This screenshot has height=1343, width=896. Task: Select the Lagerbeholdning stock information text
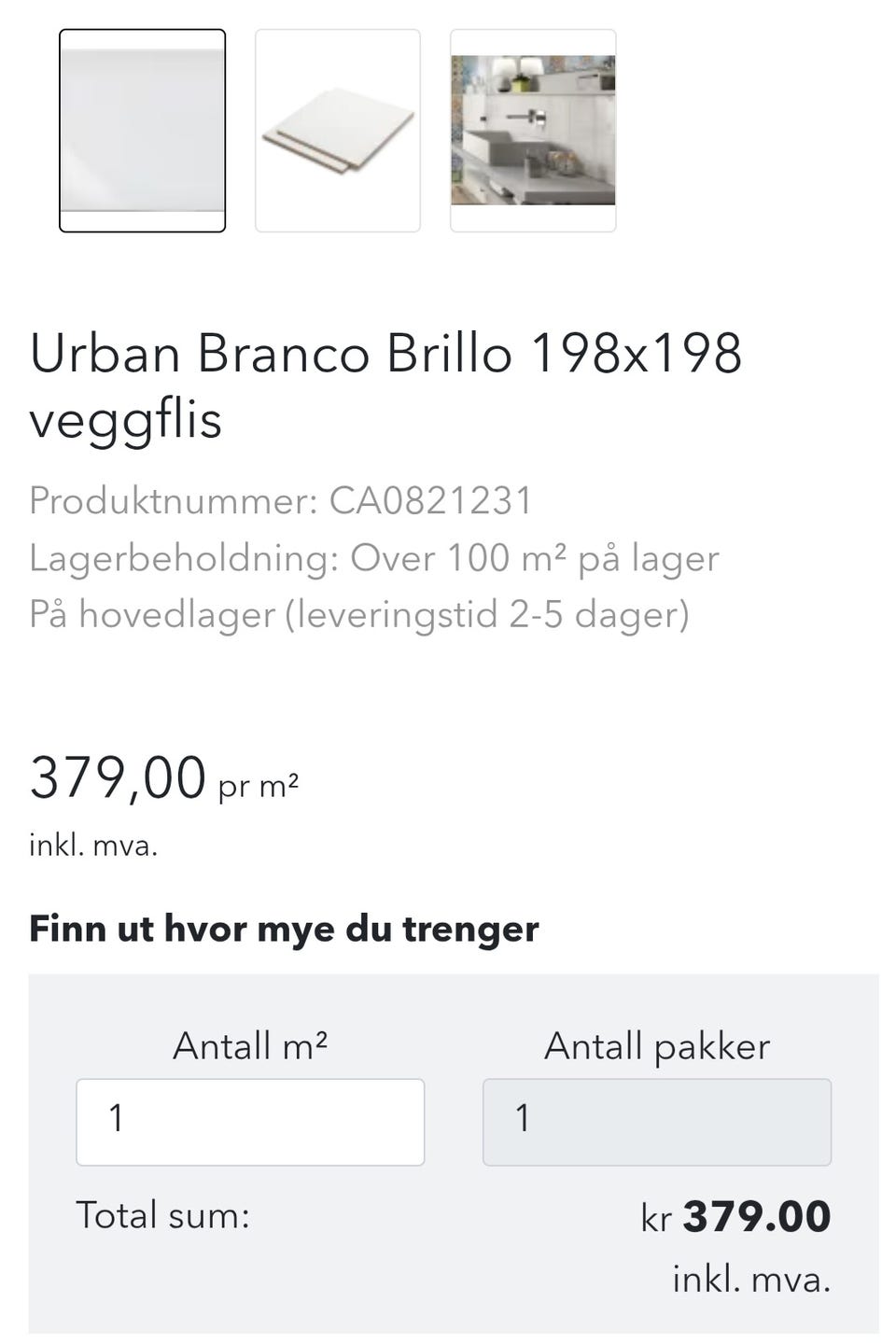(x=373, y=557)
